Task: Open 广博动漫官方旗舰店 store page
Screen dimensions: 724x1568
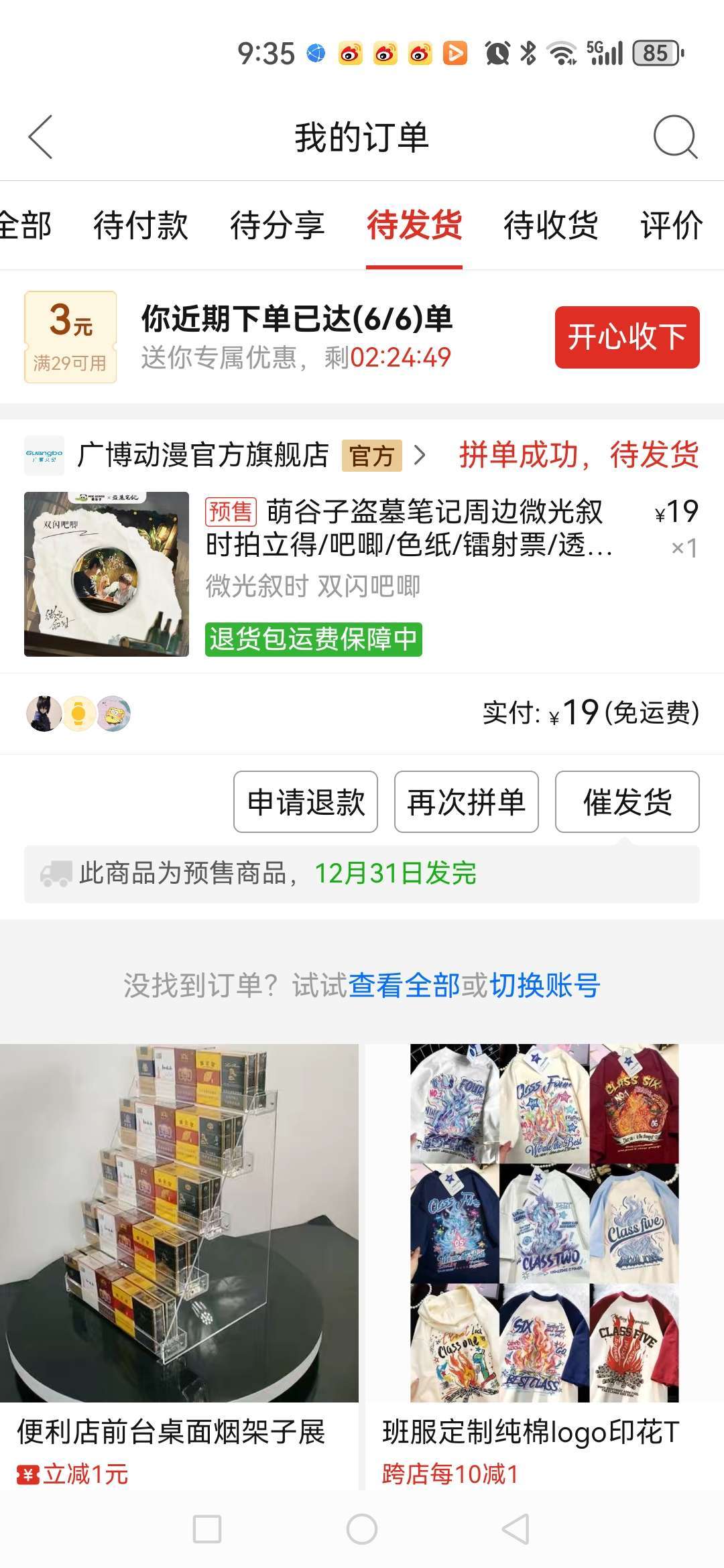Action: [202, 455]
